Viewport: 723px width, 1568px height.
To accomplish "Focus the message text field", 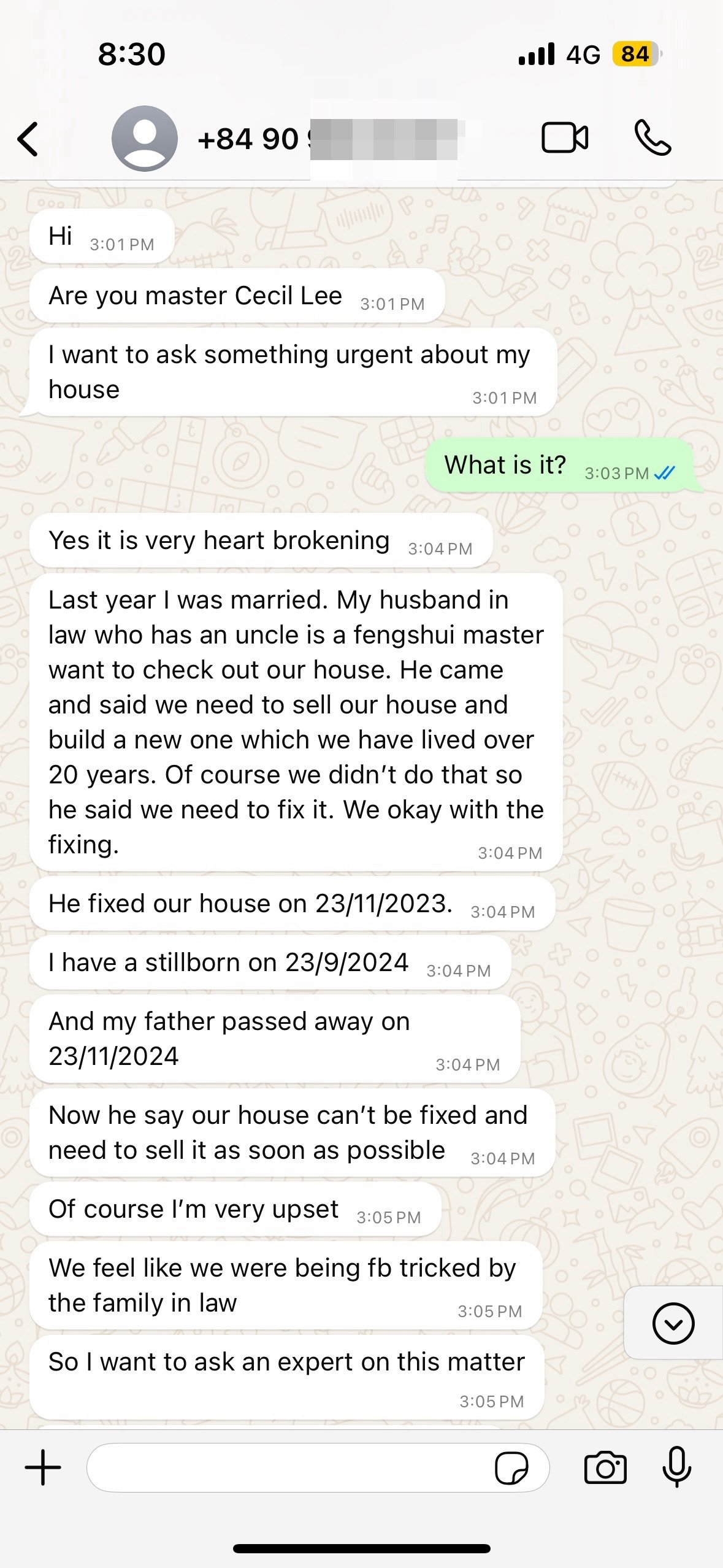I will coord(288,1467).
